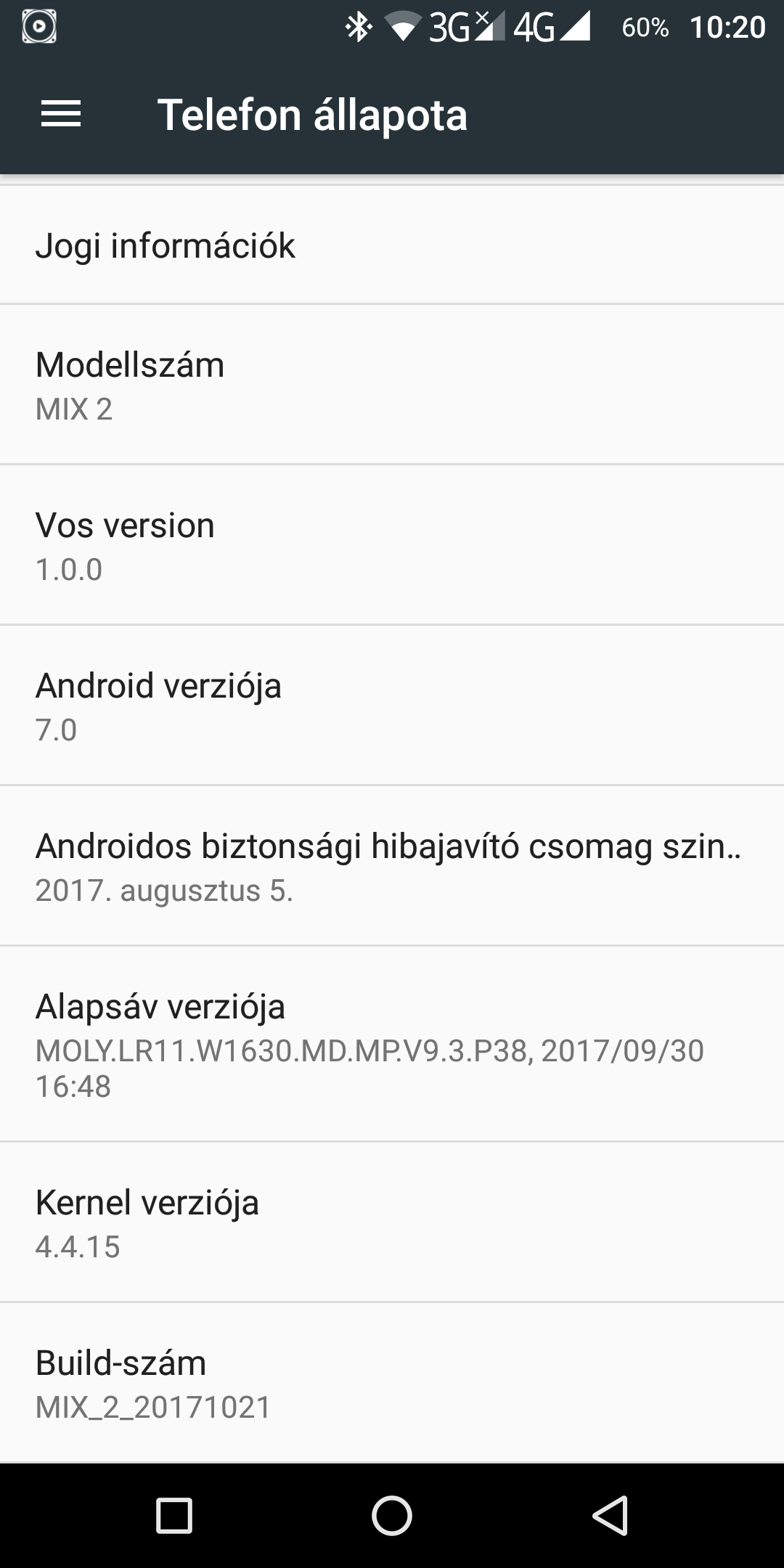Go back with the system back button
Image resolution: width=784 pixels, height=1568 pixels.
pyautogui.click(x=610, y=1516)
